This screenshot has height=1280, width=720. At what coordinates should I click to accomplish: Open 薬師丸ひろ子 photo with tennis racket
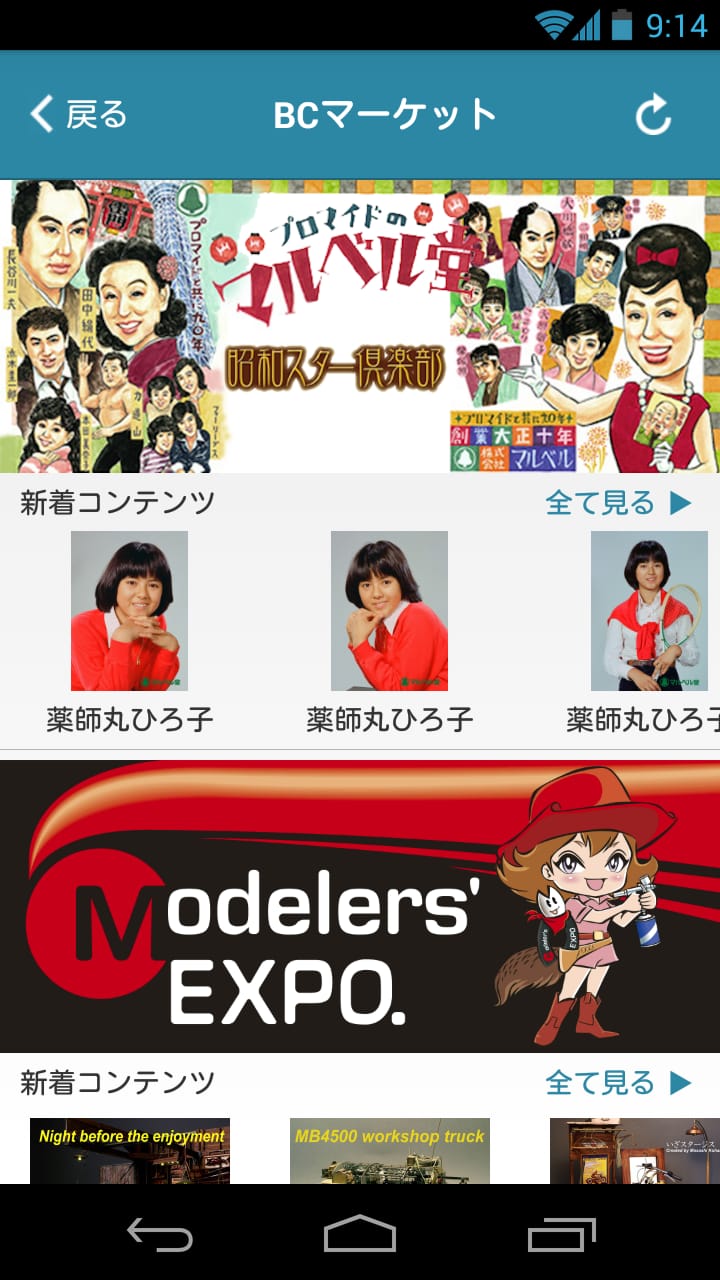[649, 611]
